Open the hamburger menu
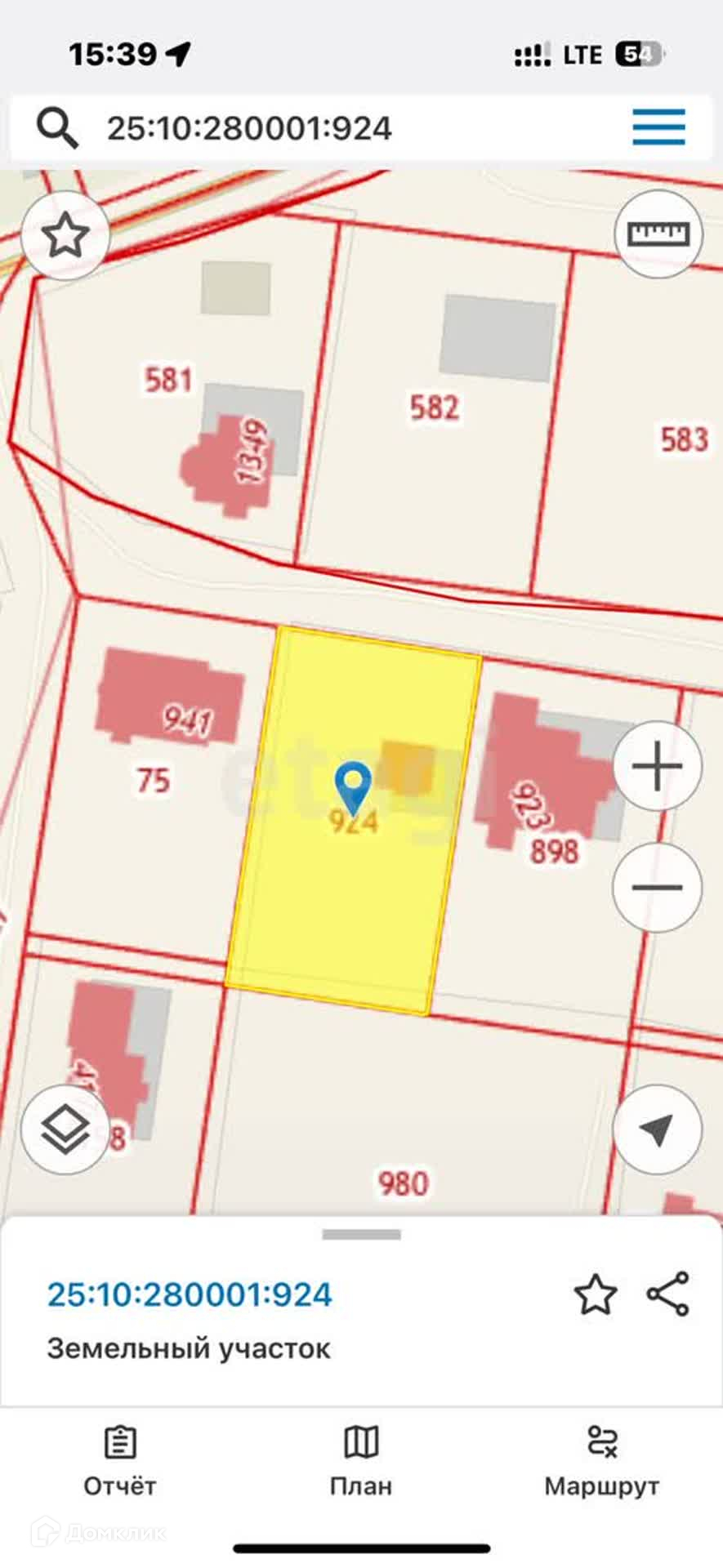 coord(658,127)
